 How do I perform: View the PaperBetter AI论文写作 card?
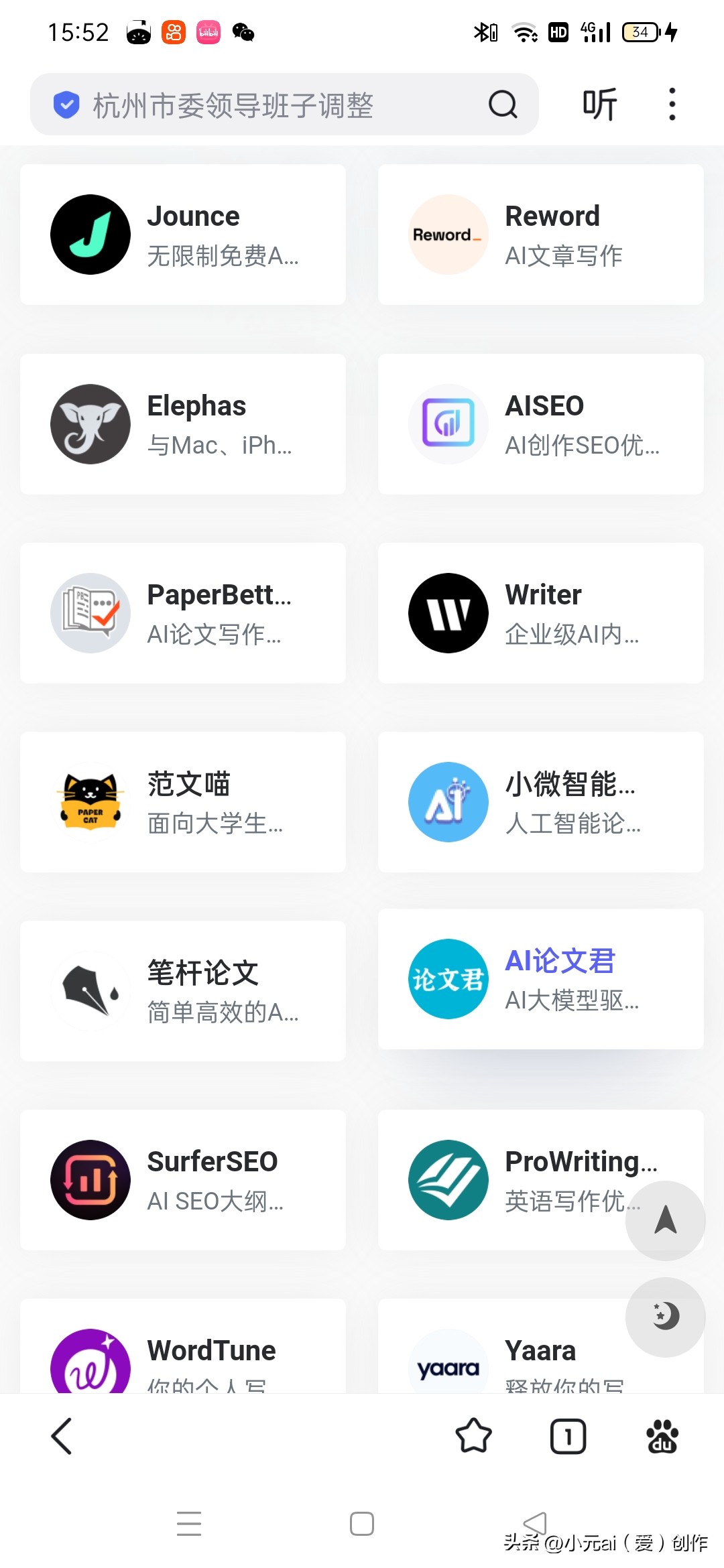(x=183, y=613)
